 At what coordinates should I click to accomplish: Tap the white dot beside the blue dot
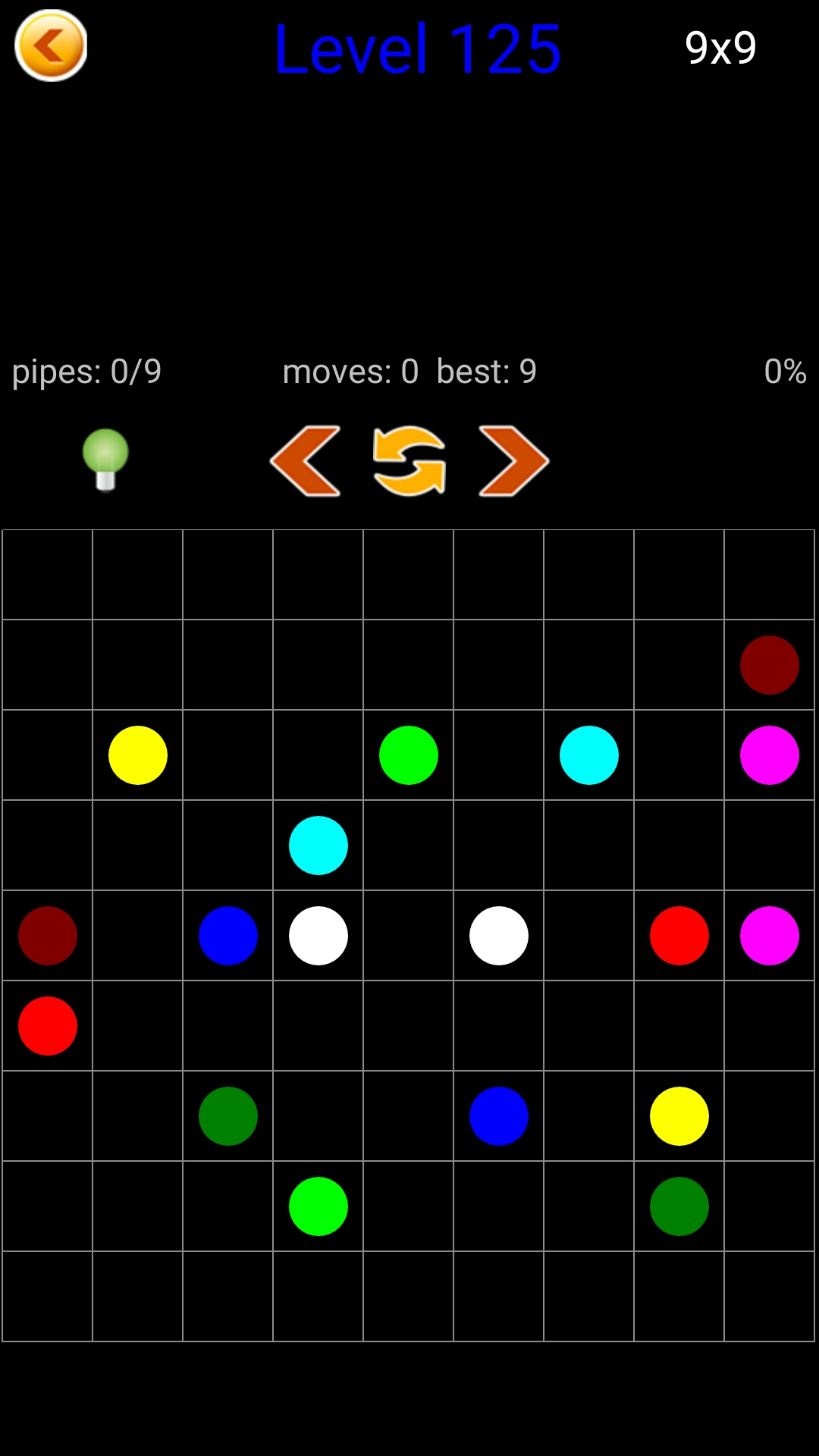[x=318, y=936]
